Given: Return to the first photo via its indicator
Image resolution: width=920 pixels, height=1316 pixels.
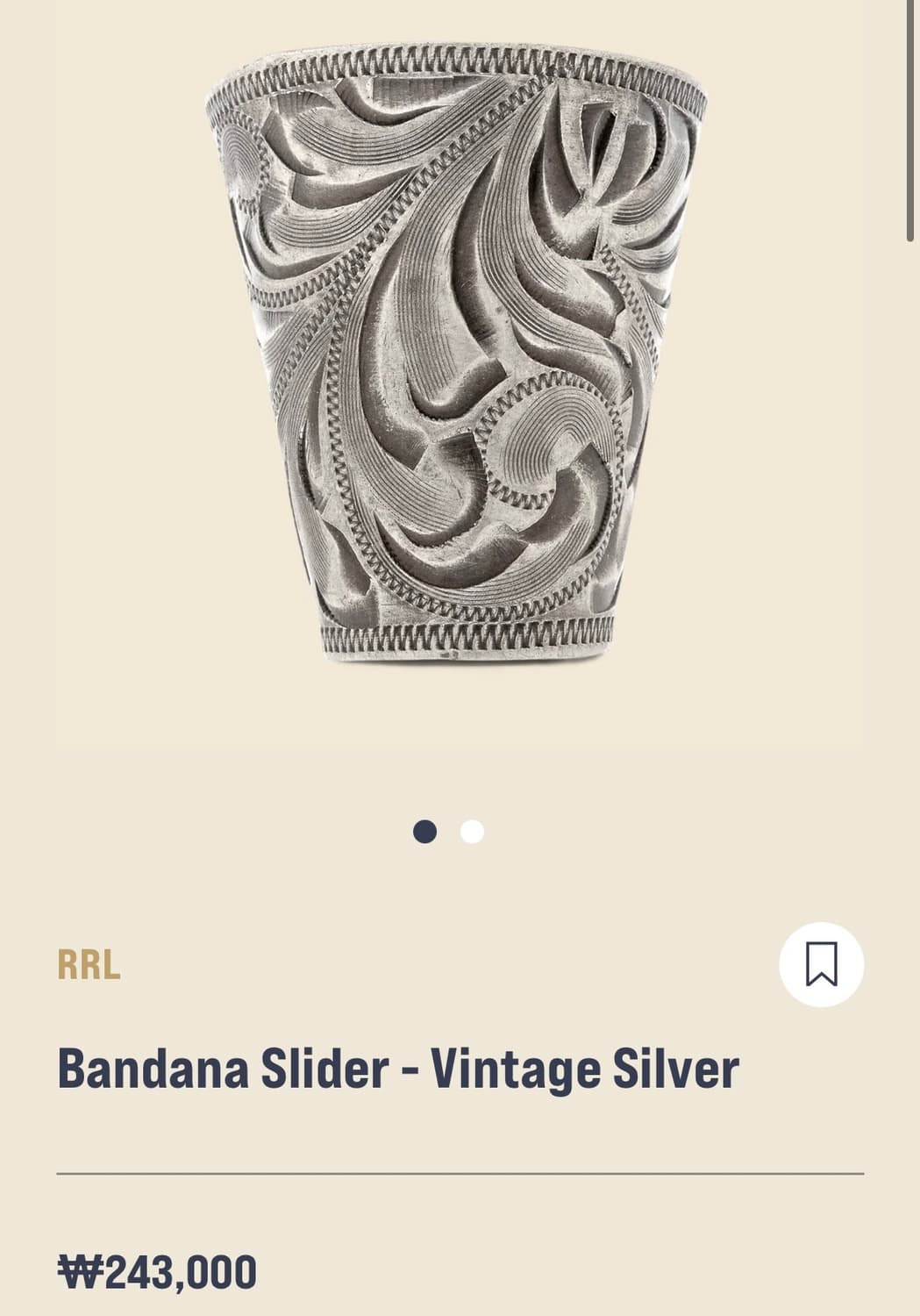Looking at the screenshot, I should tap(427, 832).
